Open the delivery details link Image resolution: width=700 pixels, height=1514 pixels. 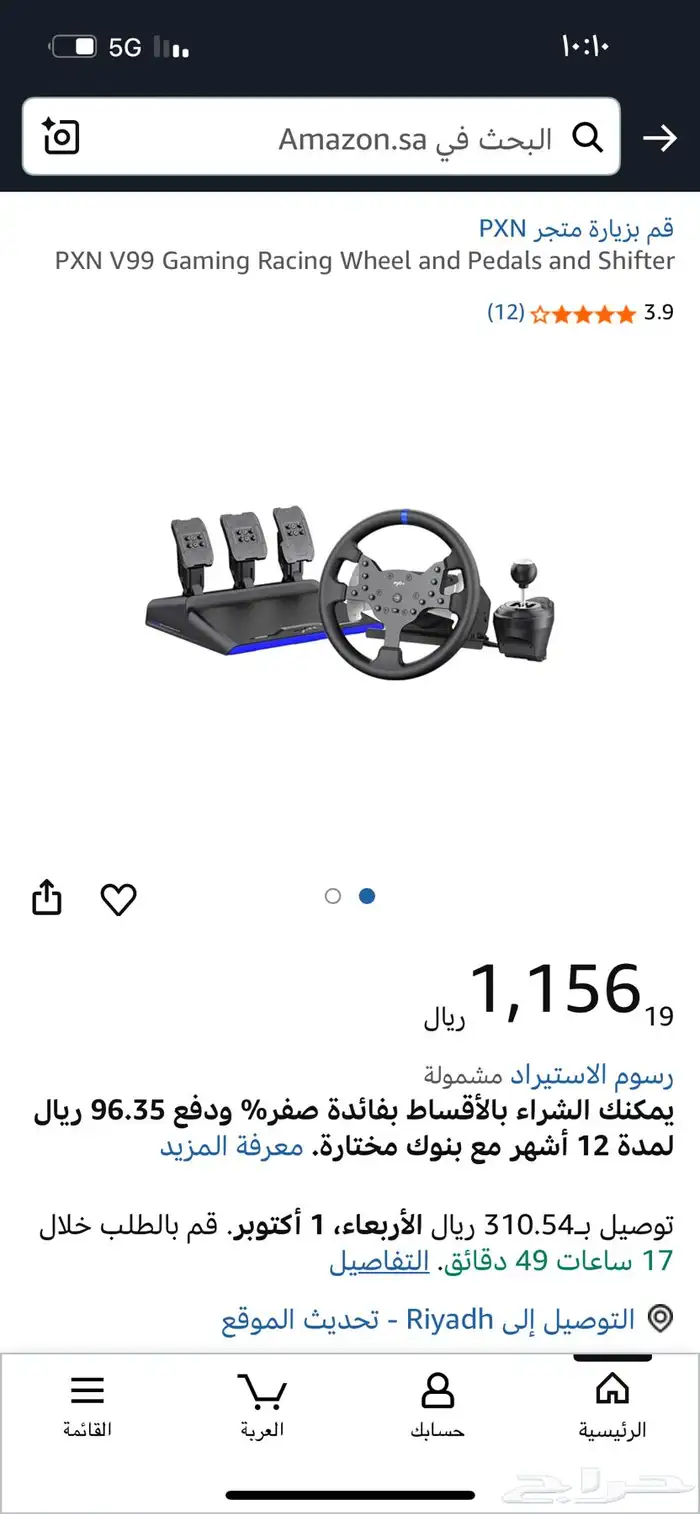point(380,1261)
